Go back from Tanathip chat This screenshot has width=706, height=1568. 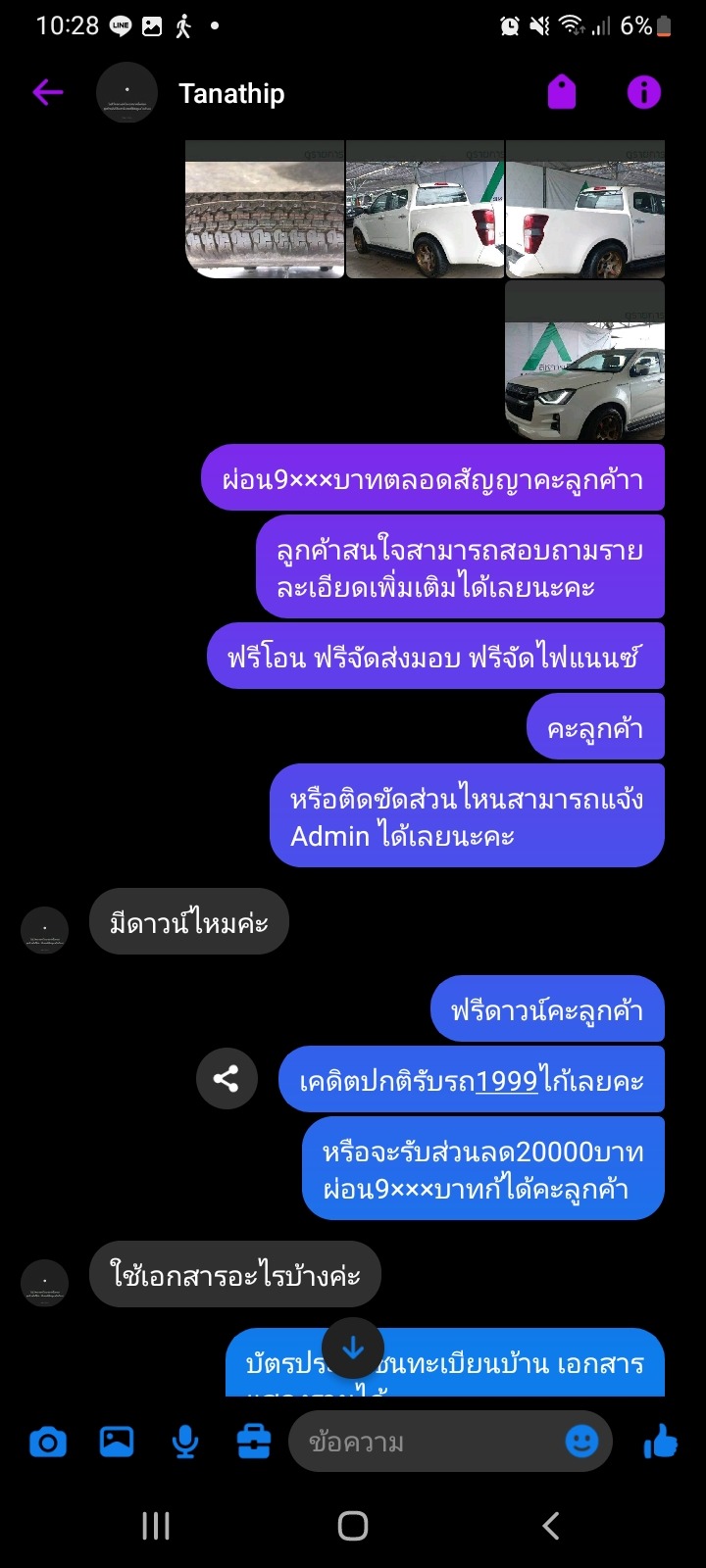[x=47, y=93]
